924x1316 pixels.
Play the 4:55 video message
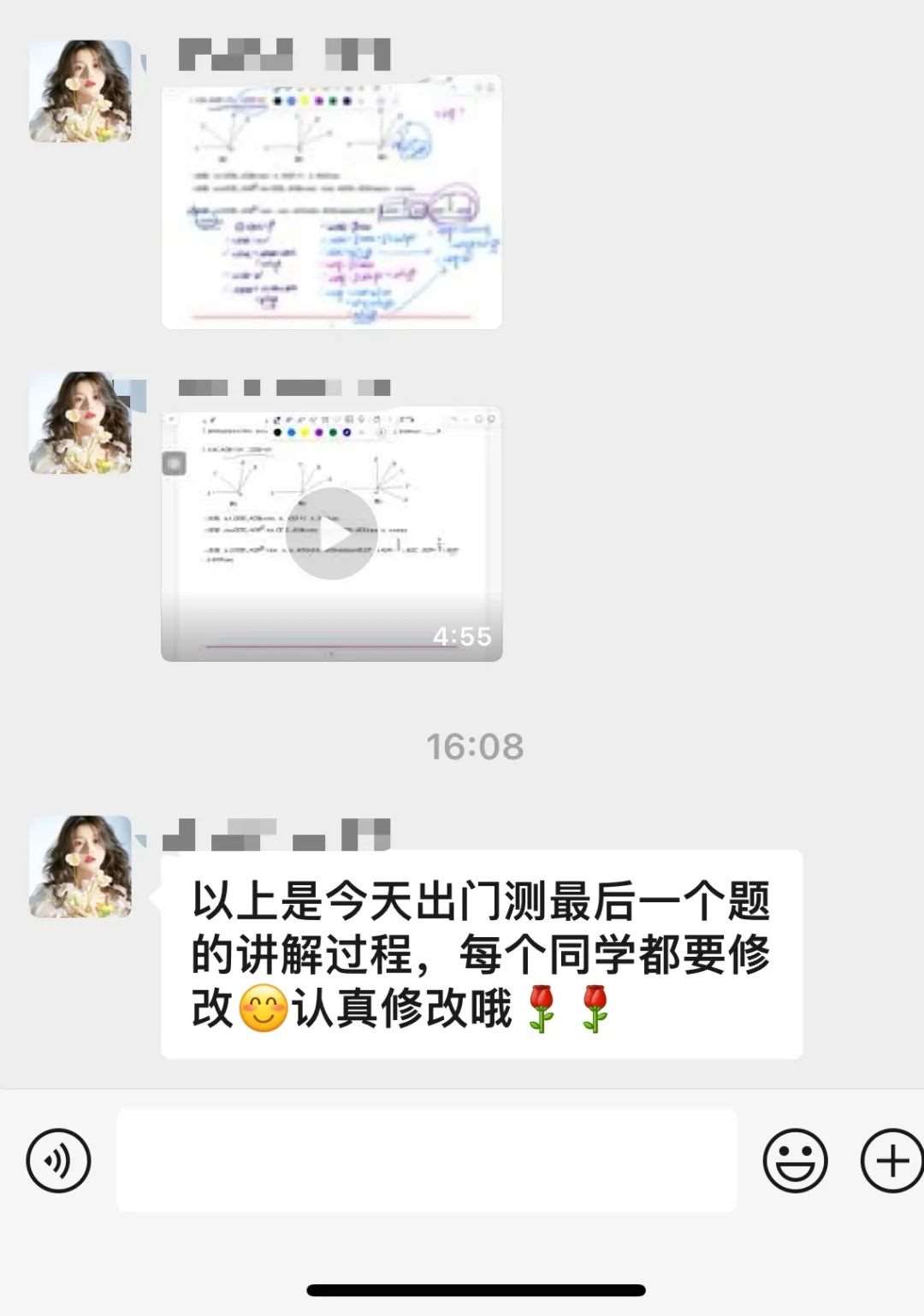[331, 534]
